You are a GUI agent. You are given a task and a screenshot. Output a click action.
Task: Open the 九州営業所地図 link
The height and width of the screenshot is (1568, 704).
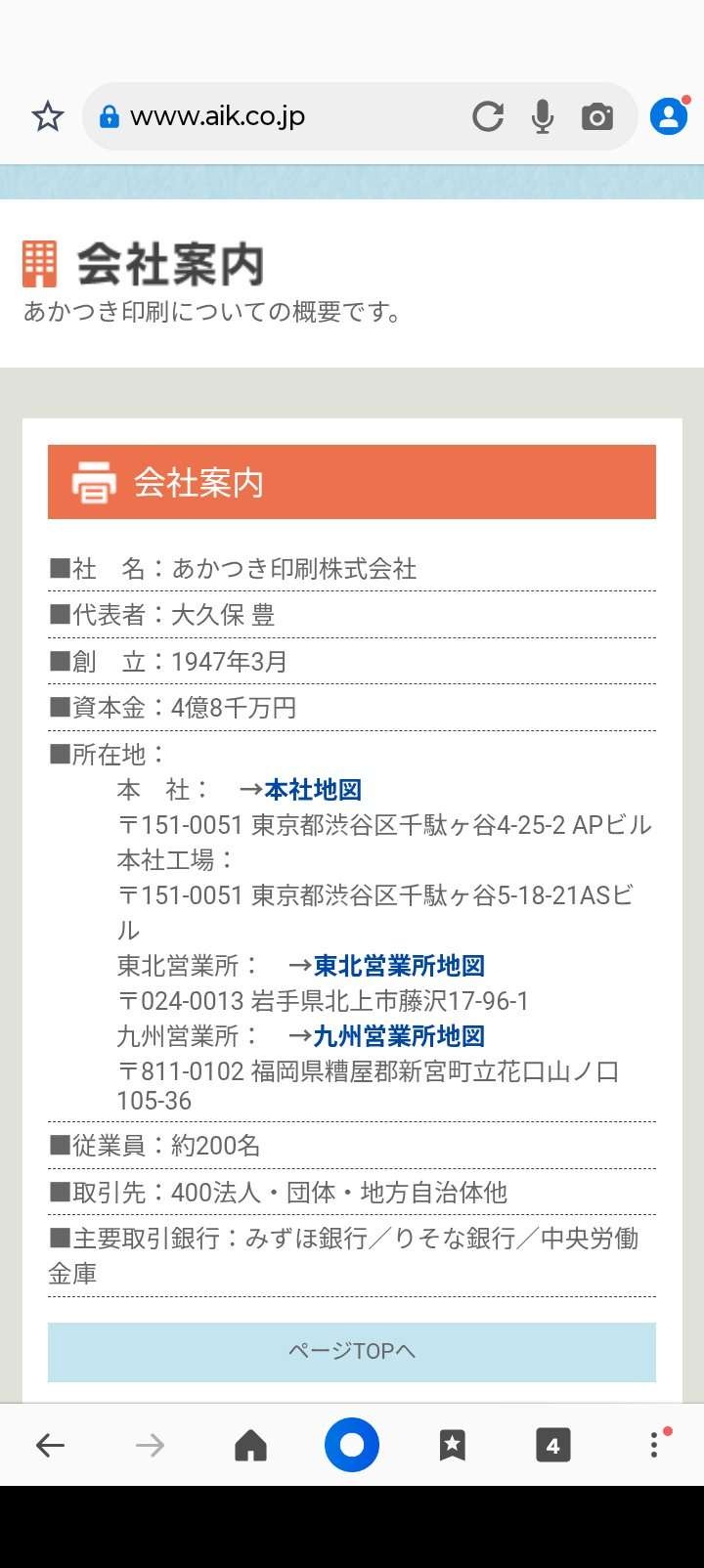[399, 1036]
